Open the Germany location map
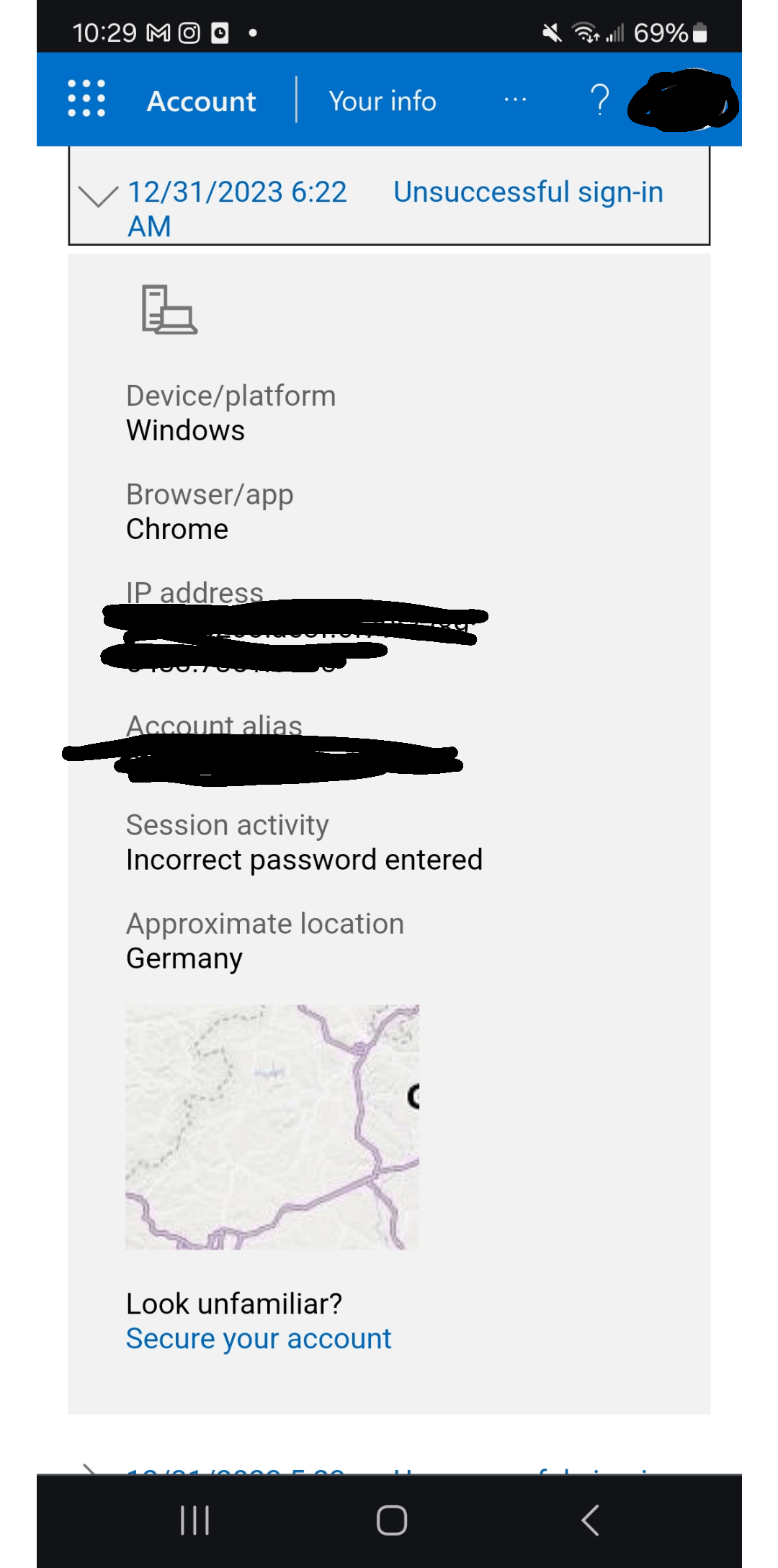The image size is (778, 1568). [x=272, y=1127]
